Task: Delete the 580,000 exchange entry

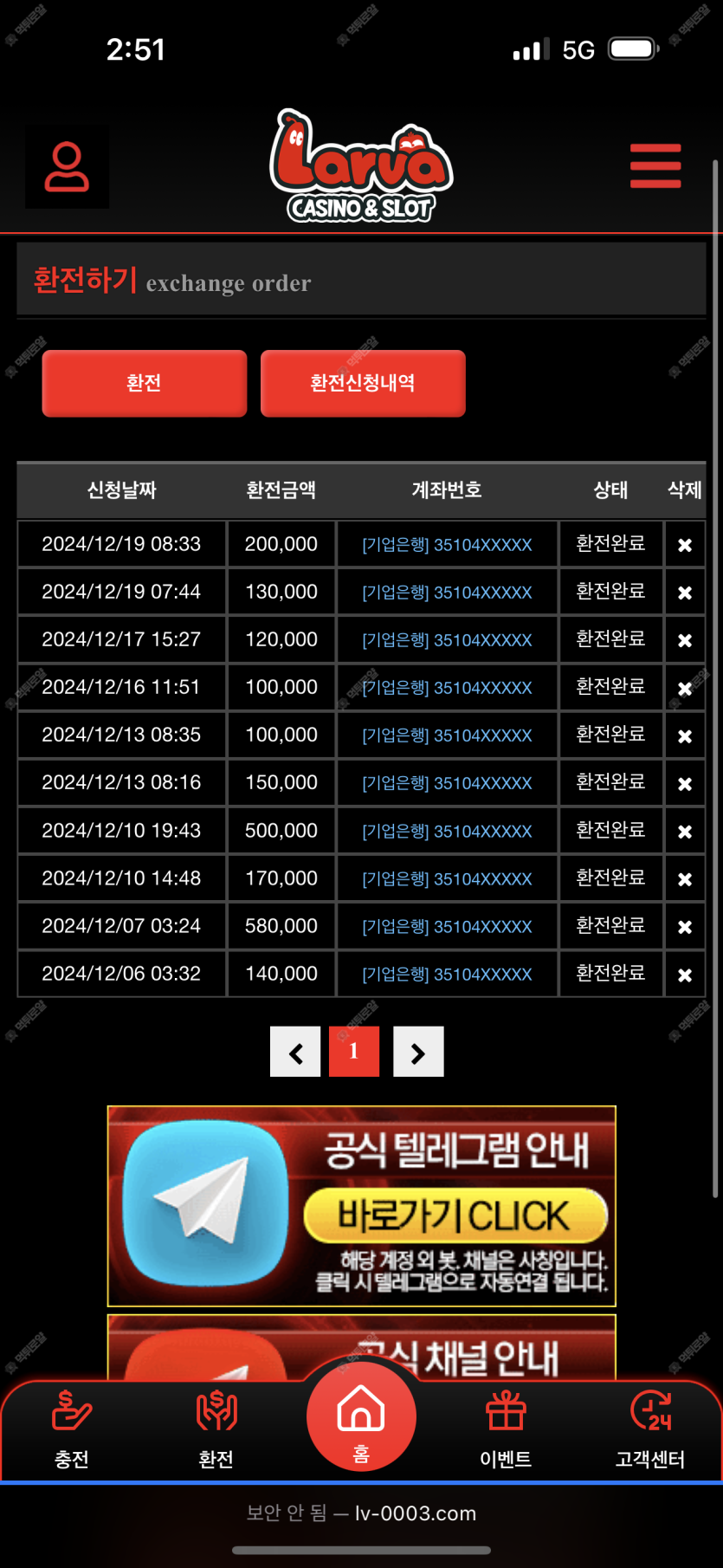Action: (x=684, y=927)
